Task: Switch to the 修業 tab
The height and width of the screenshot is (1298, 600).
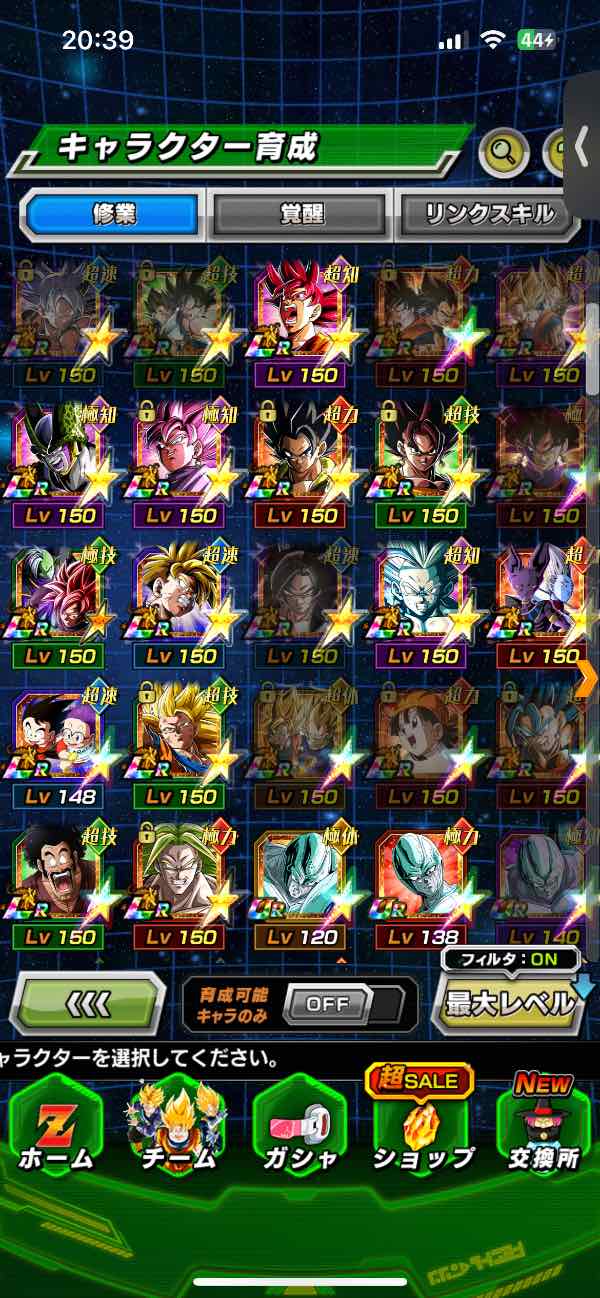Action: point(112,213)
